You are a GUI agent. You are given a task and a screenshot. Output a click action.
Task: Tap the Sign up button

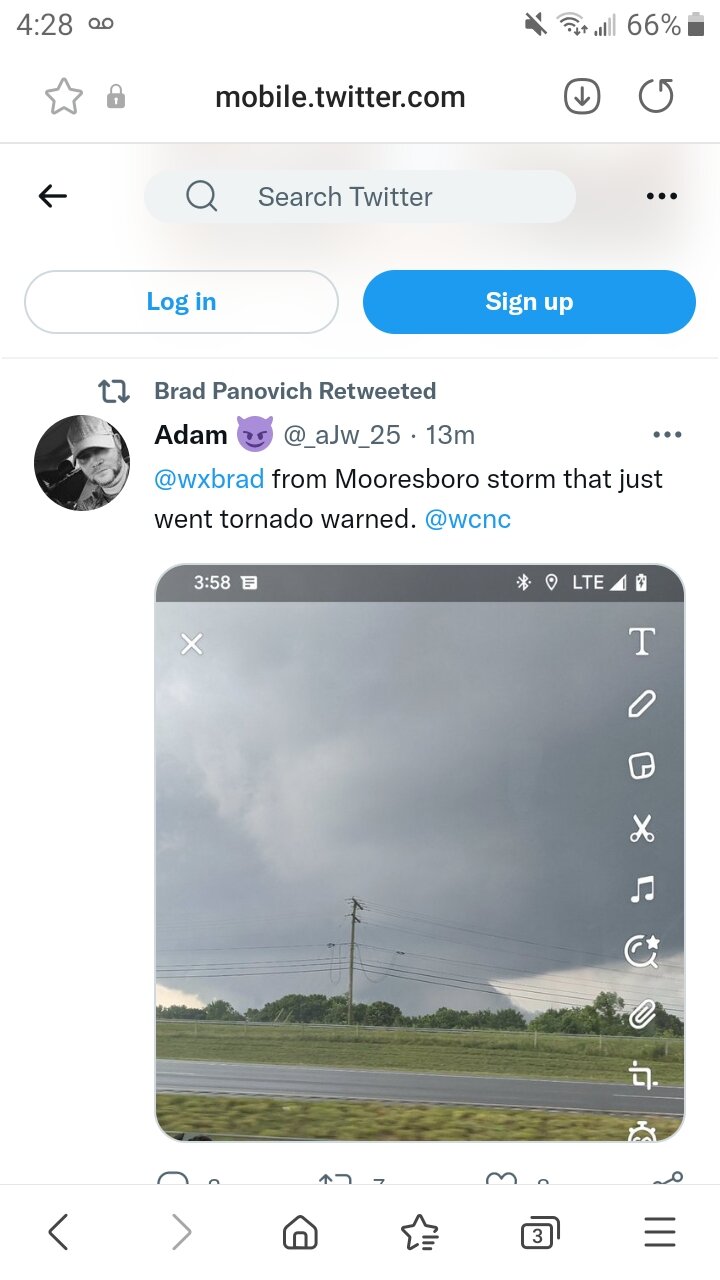tap(529, 302)
